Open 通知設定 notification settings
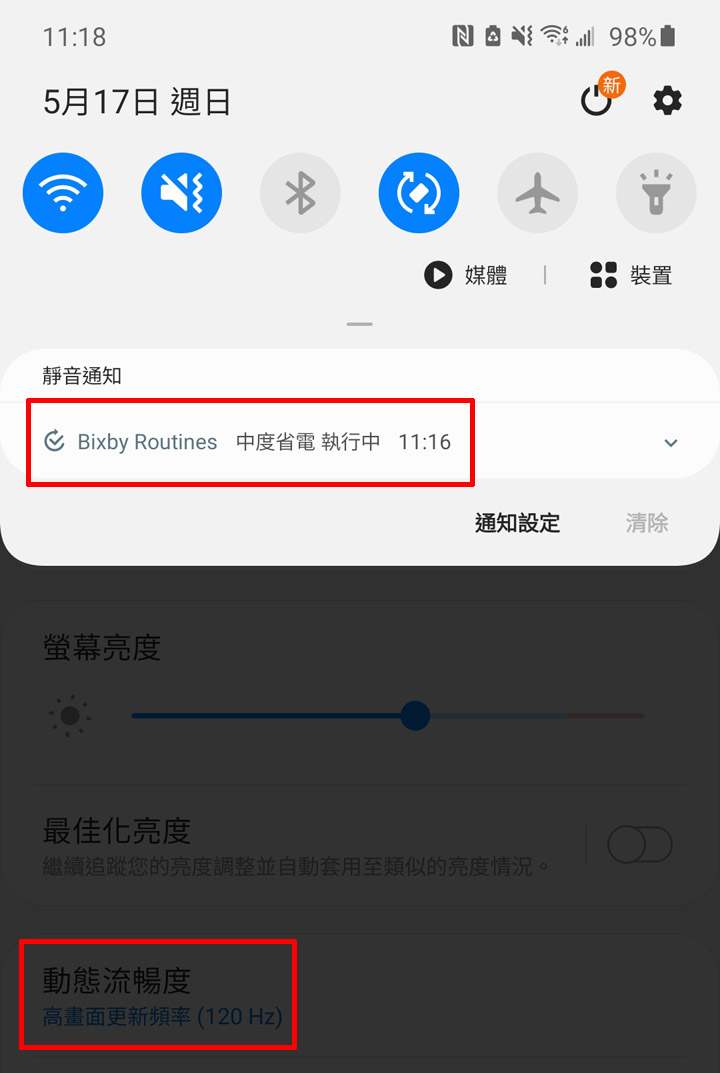720x1073 pixels. tap(516, 522)
